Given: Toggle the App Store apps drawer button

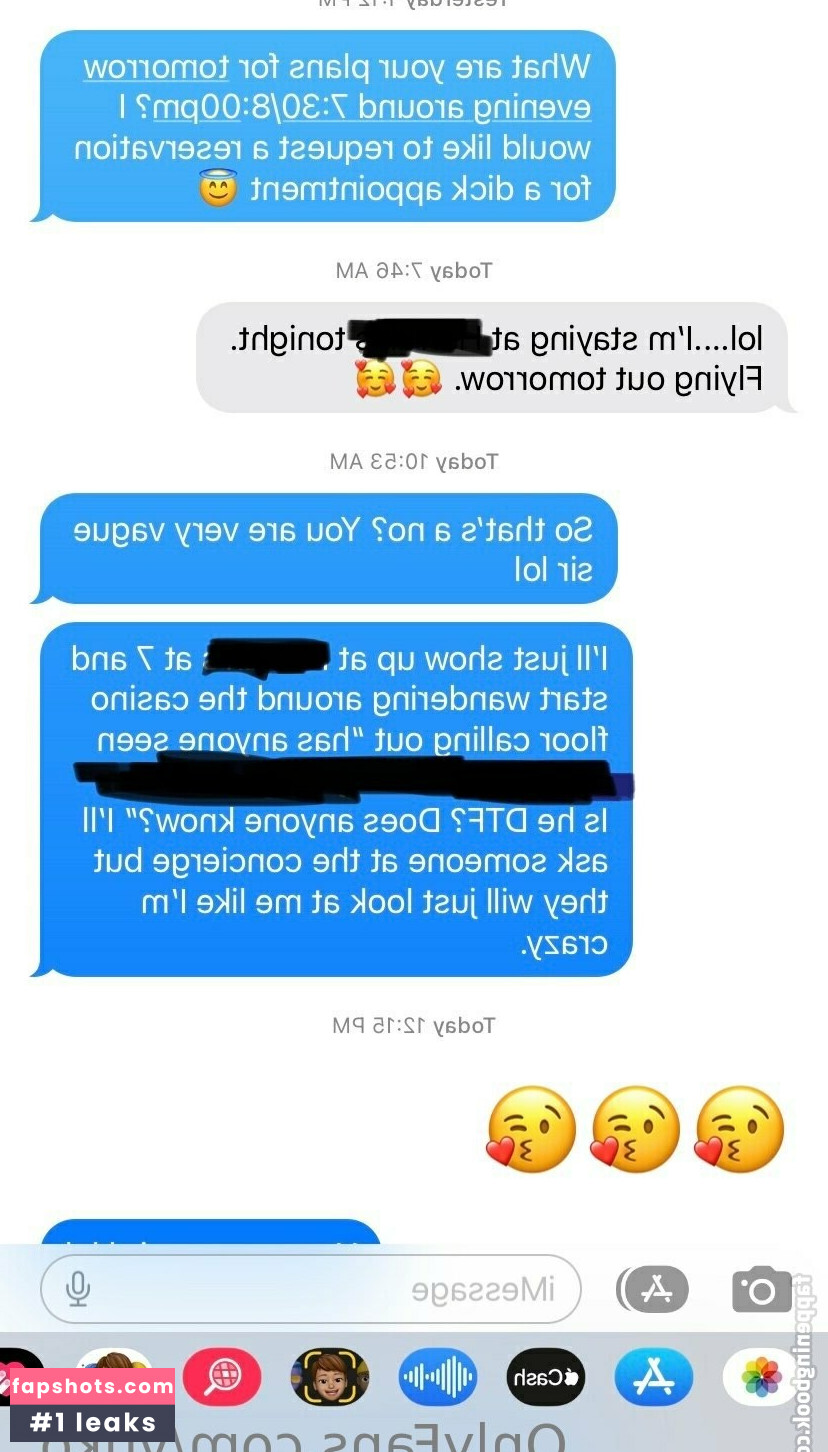Looking at the screenshot, I should (655, 1289).
